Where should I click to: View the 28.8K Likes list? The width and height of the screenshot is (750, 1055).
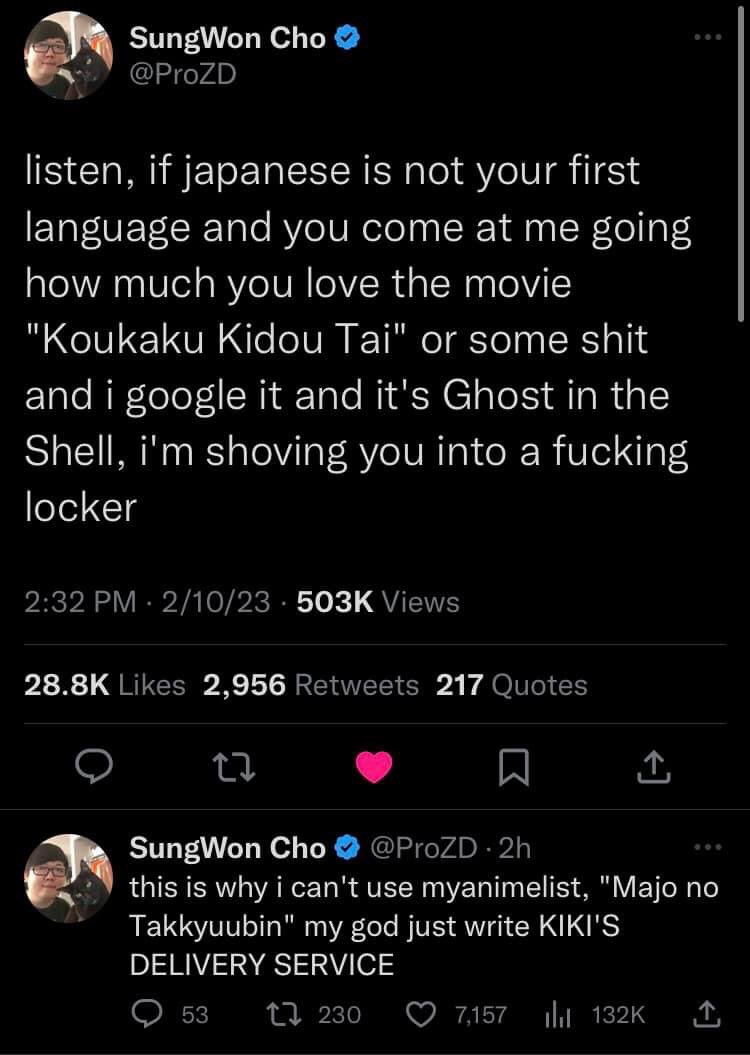coord(105,685)
